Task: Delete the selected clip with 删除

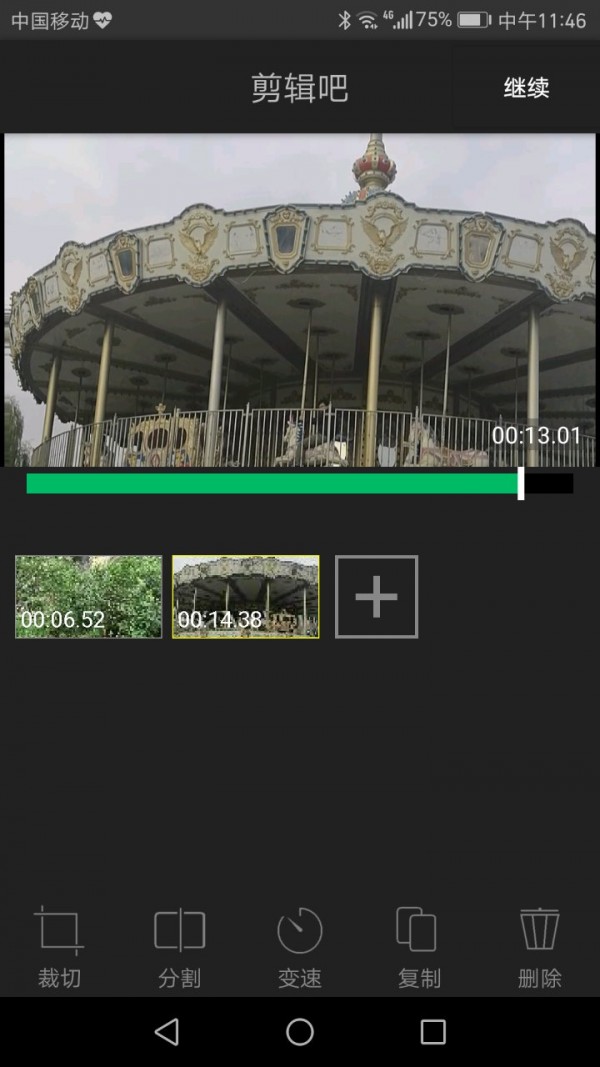Action: [x=540, y=947]
